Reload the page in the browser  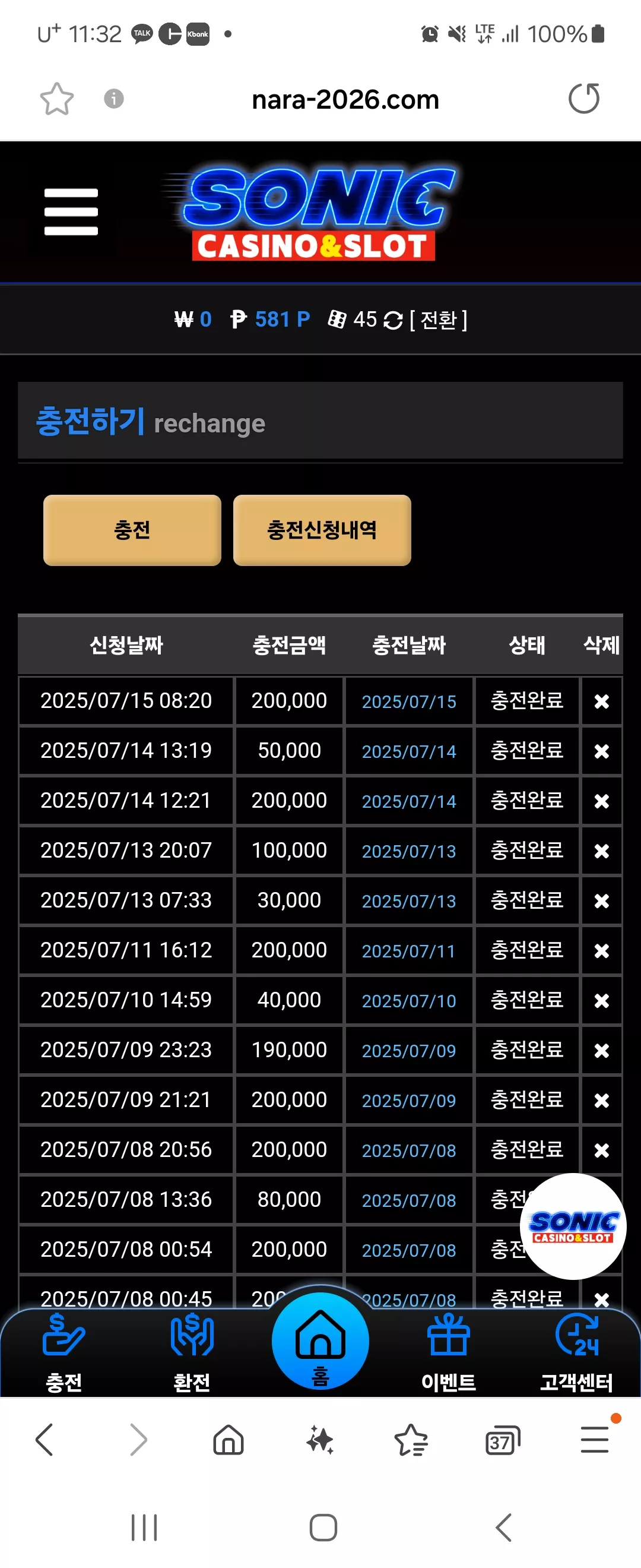[x=584, y=99]
